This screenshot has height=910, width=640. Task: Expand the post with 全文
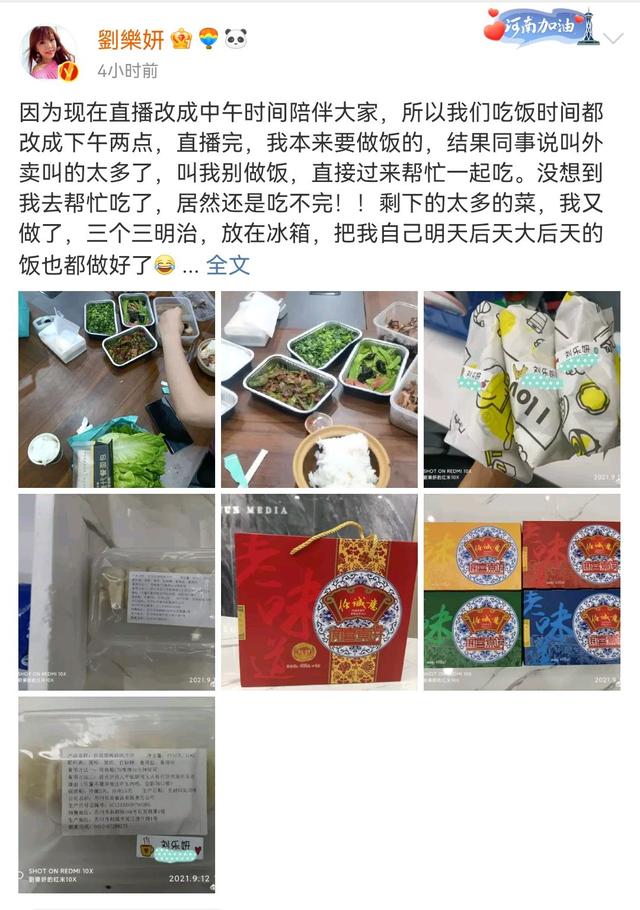(x=227, y=265)
